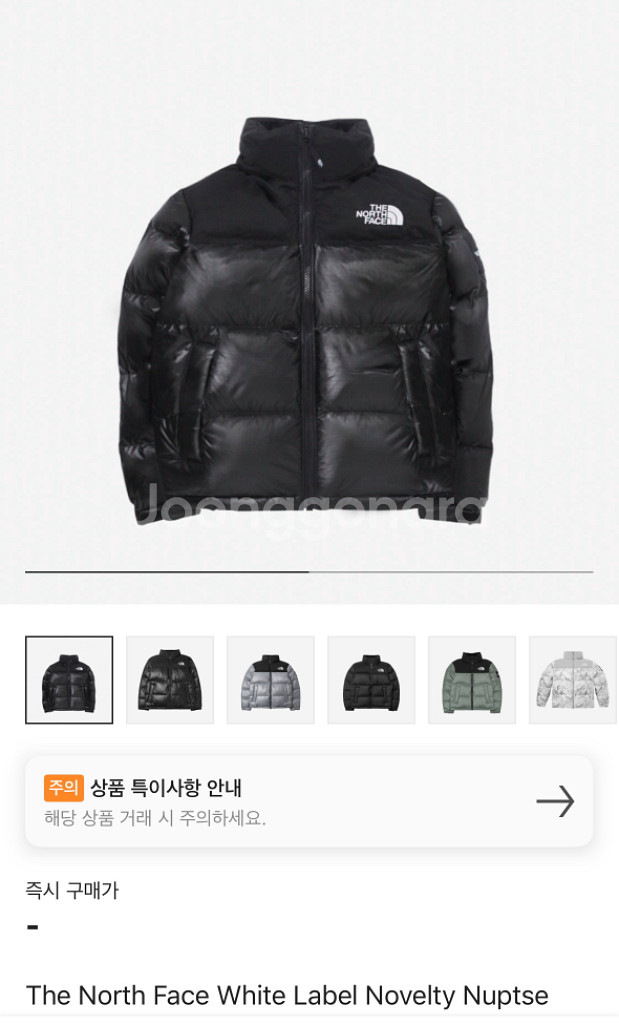The width and height of the screenshot is (619, 1024).
Task: View the second black jacket thumbnail
Action: [x=170, y=680]
